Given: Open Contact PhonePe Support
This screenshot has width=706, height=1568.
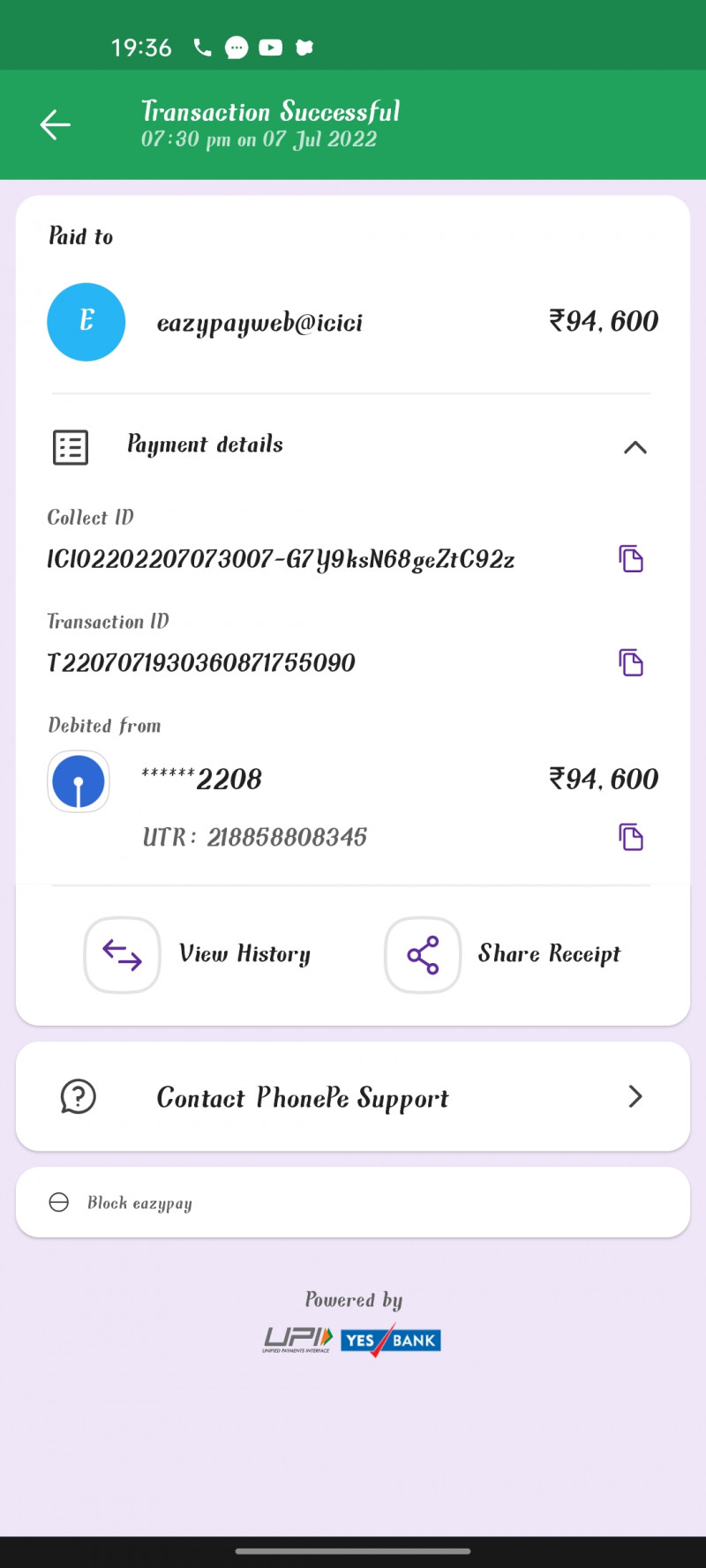Looking at the screenshot, I should coord(353,1097).
